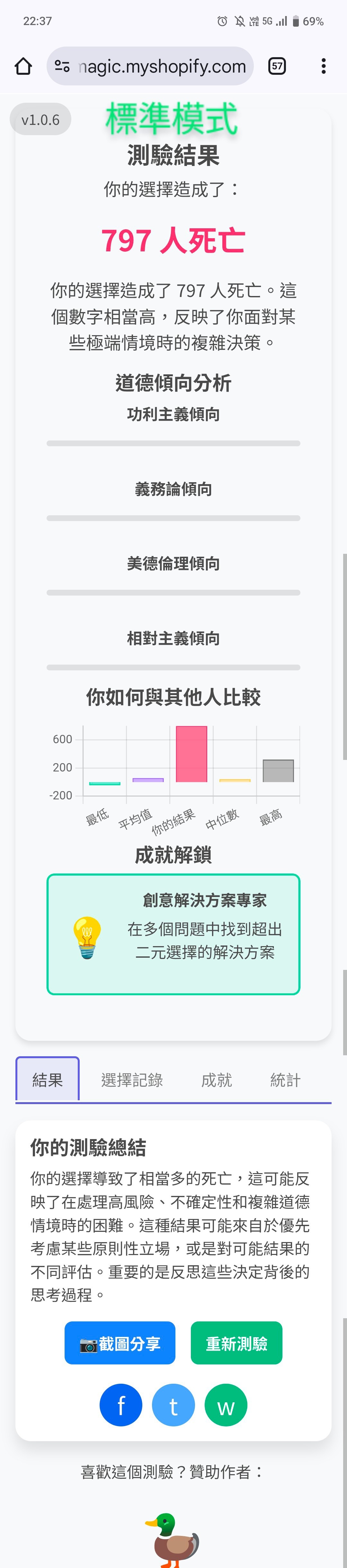347x1568 pixels.
Task: Switch to the 結果 tab
Action: (x=48, y=1080)
